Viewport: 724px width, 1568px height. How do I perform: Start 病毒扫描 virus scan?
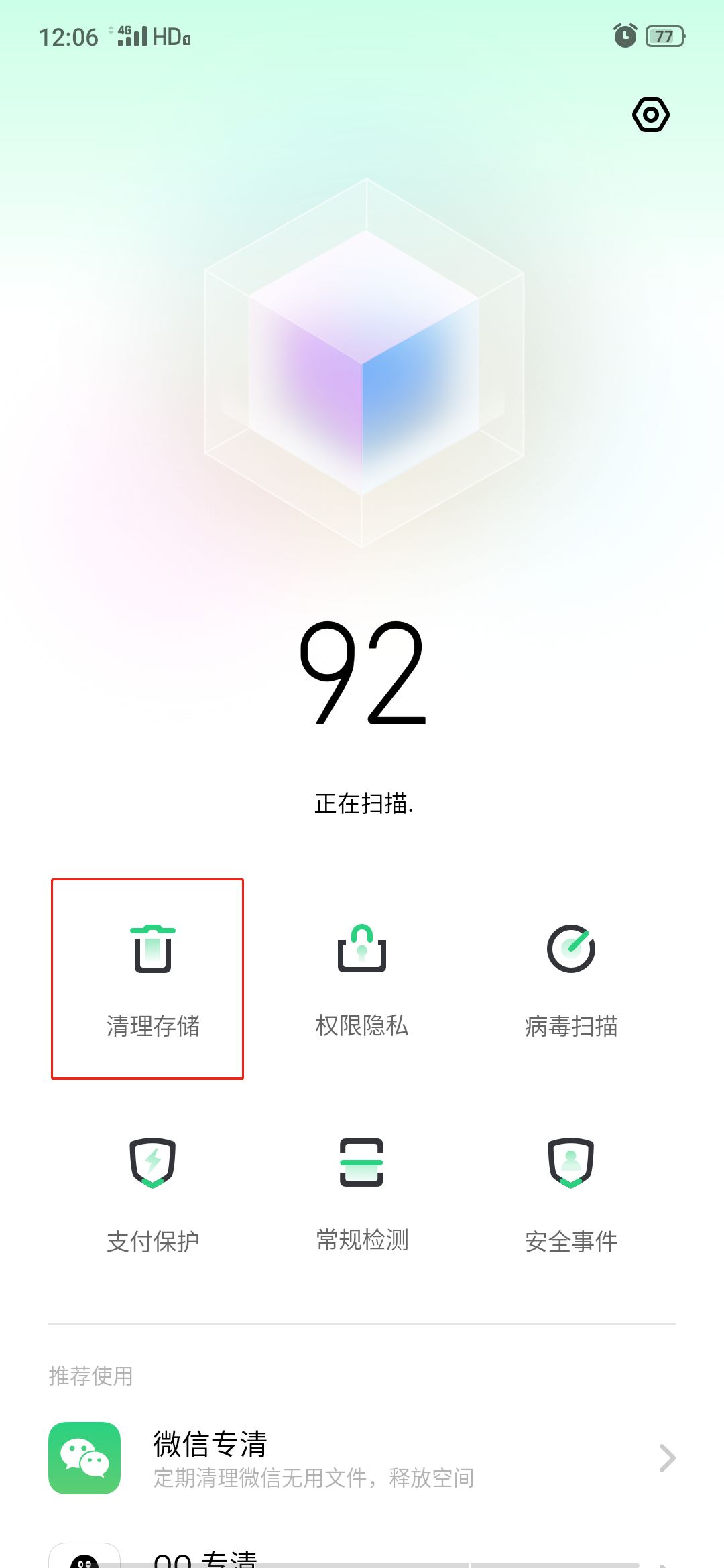[571, 979]
